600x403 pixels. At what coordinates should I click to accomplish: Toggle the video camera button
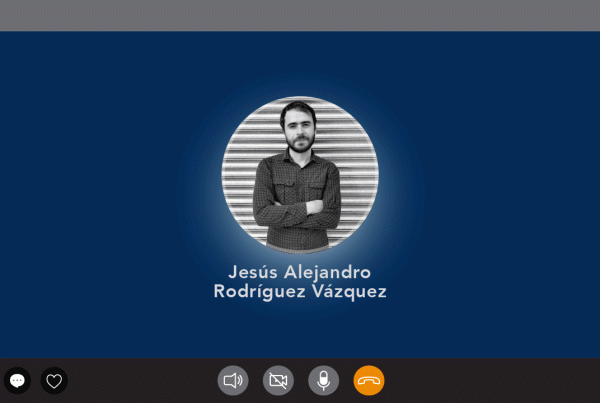[x=278, y=381]
